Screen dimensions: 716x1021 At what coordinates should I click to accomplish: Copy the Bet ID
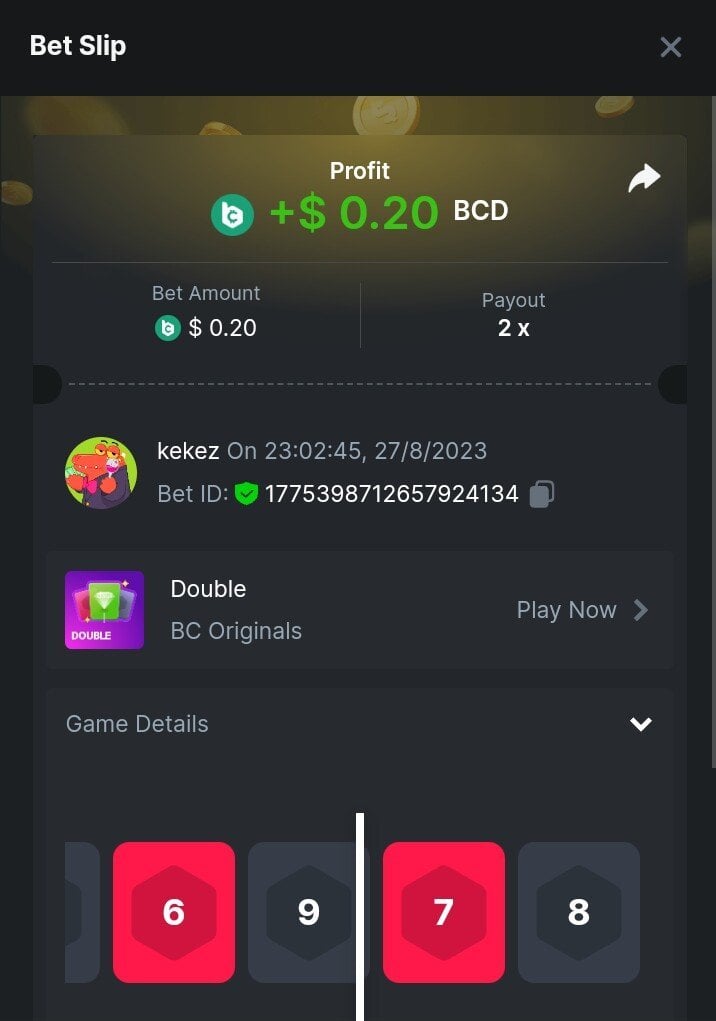click(x=541, y=494)
